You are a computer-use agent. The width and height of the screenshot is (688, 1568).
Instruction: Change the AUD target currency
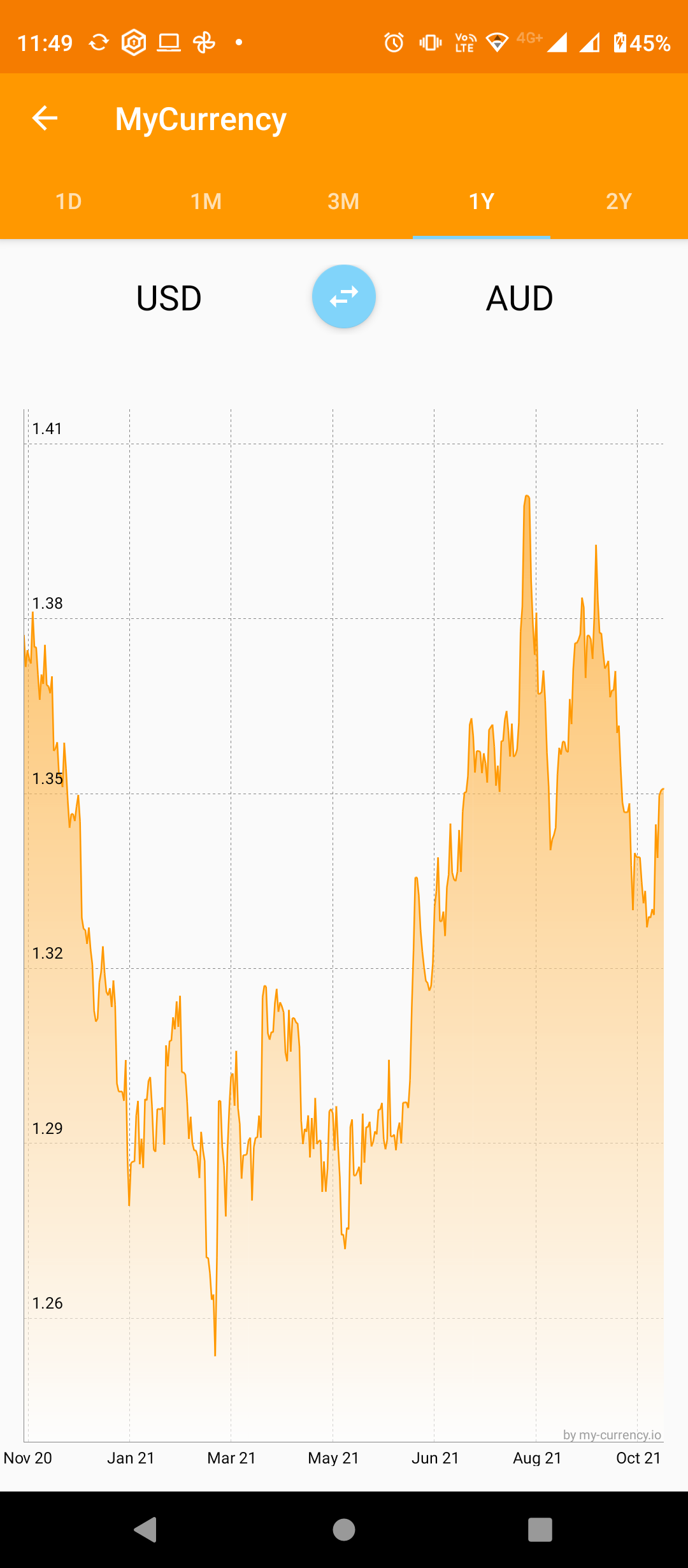(x=519, y=298)
